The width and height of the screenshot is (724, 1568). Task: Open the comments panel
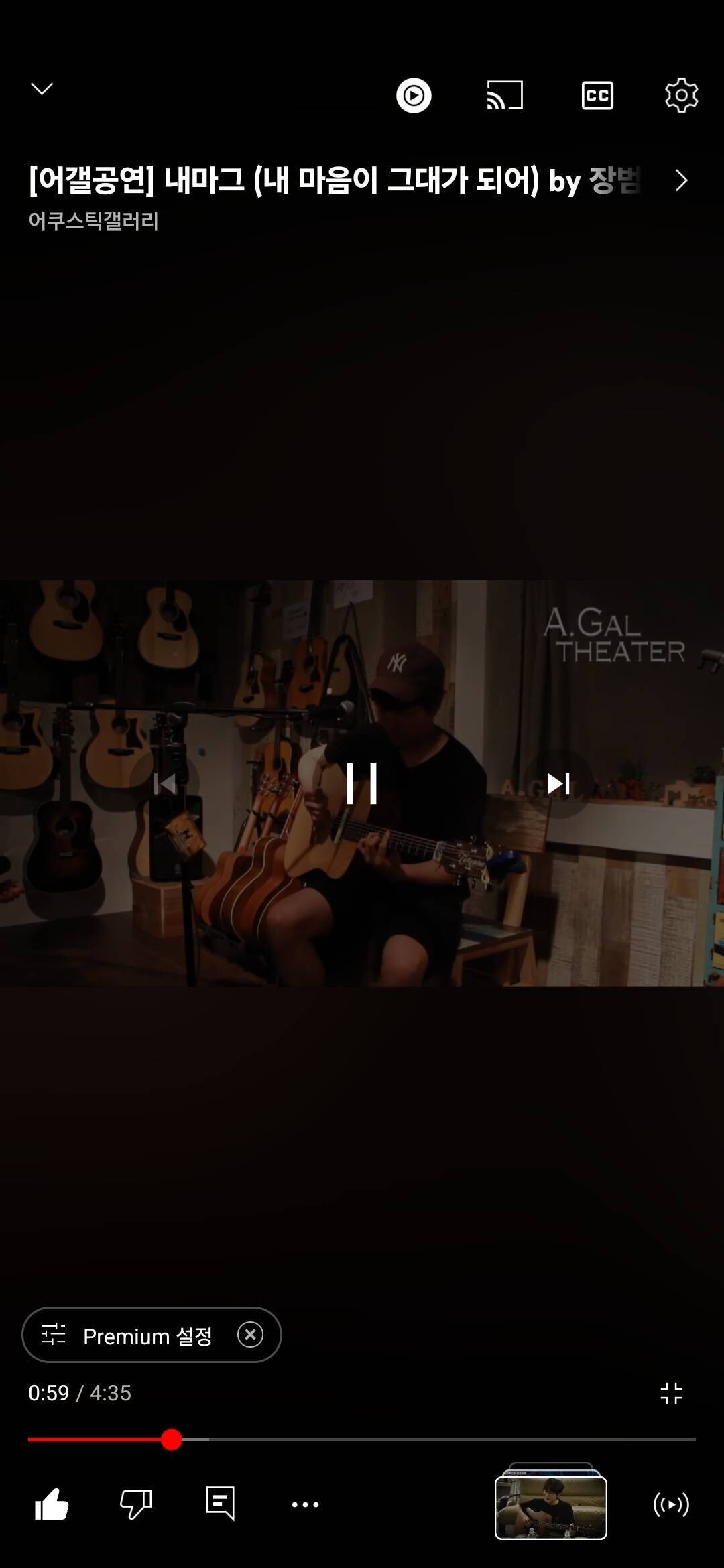click(220, 1503)
